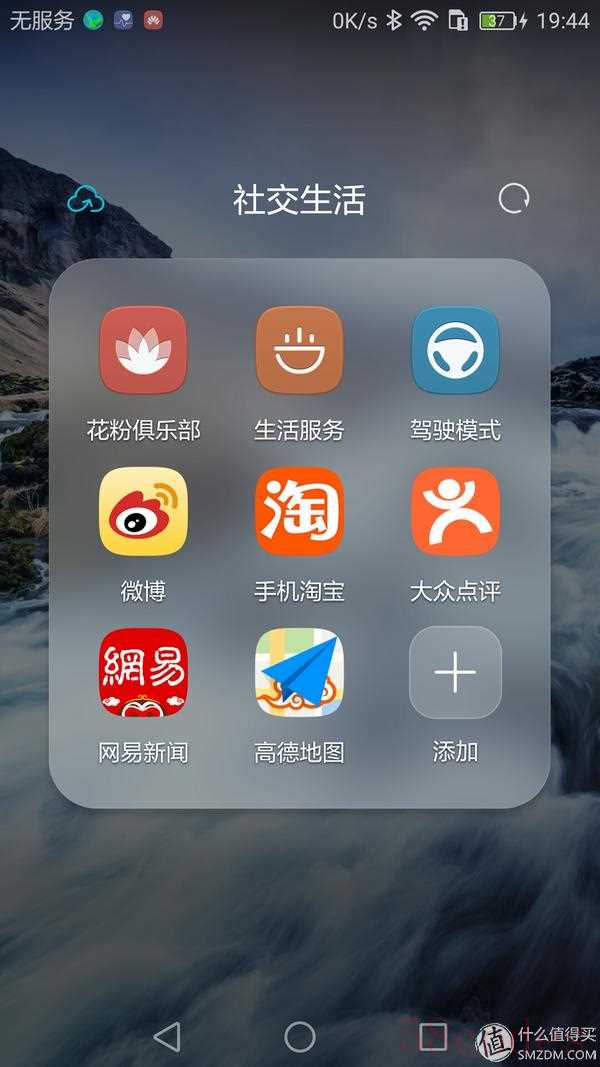
Task: Open 大众点评
Action: click(x=455, y=511)
